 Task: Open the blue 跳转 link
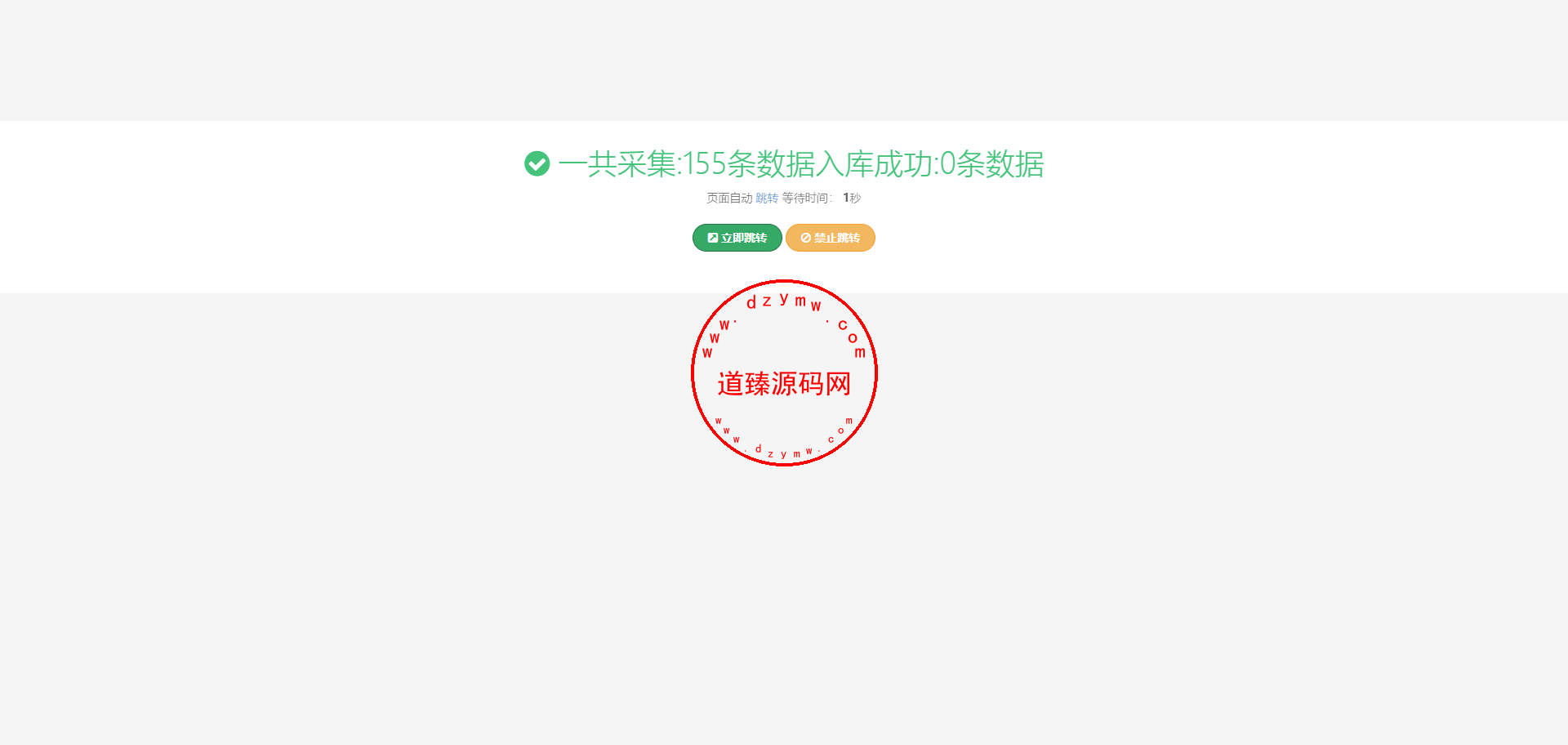pyautogui.click(x=766, y=198)
